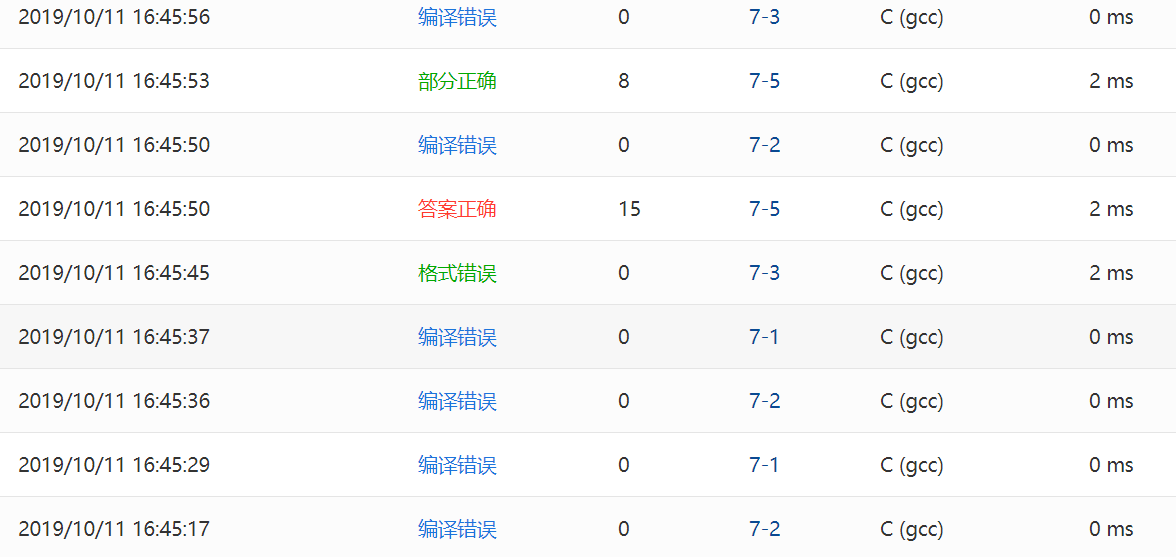Open problem 7-3 link in the 16:45:56 row

(x=764, y=17)
